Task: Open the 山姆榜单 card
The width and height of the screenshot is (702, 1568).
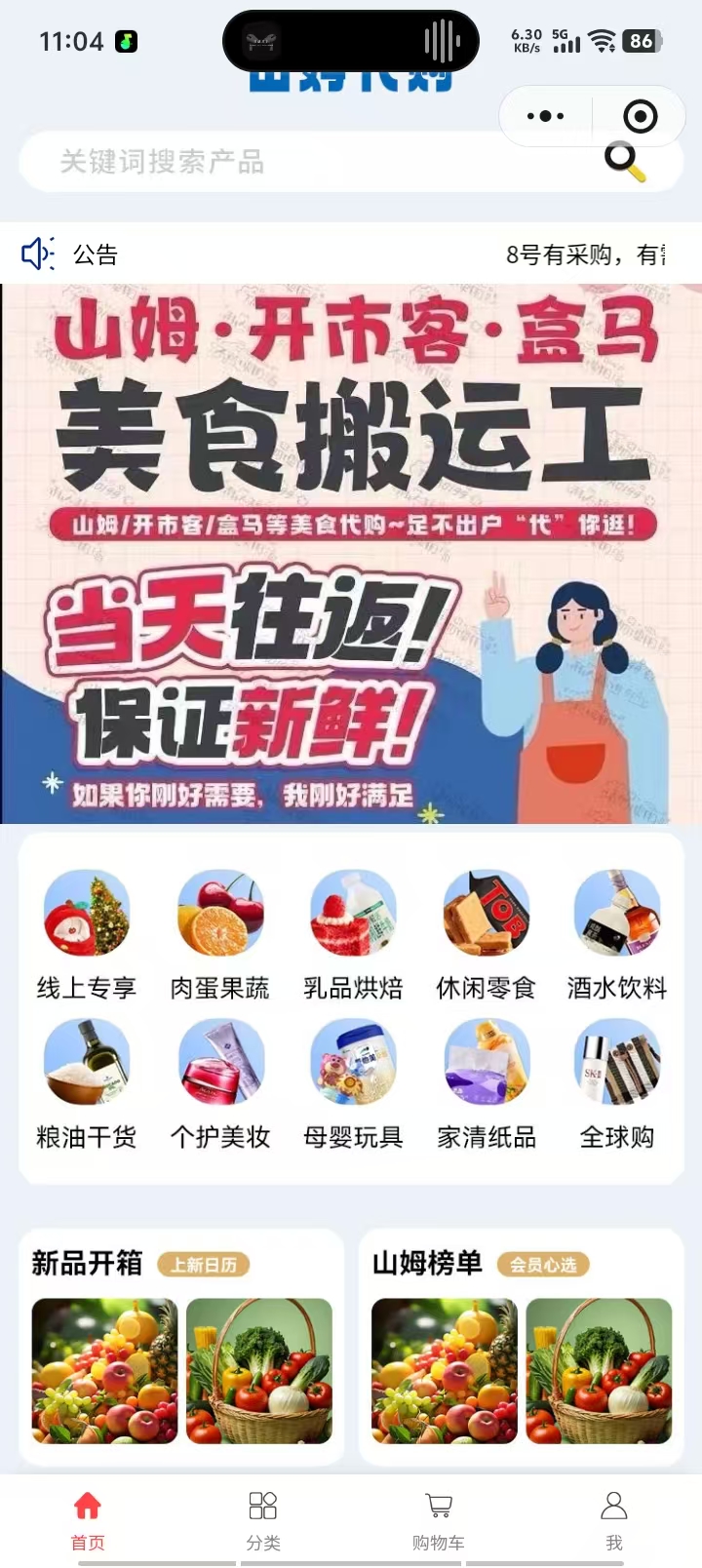Action: point(521,1346)
